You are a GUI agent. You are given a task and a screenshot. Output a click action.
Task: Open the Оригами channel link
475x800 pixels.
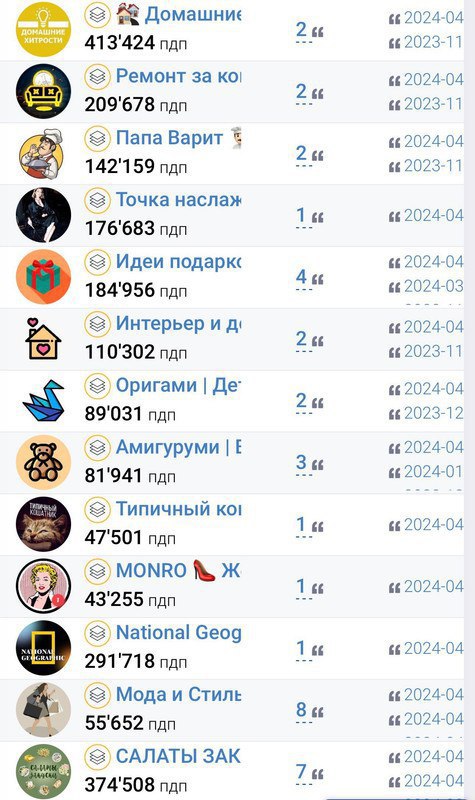point(179,385)
